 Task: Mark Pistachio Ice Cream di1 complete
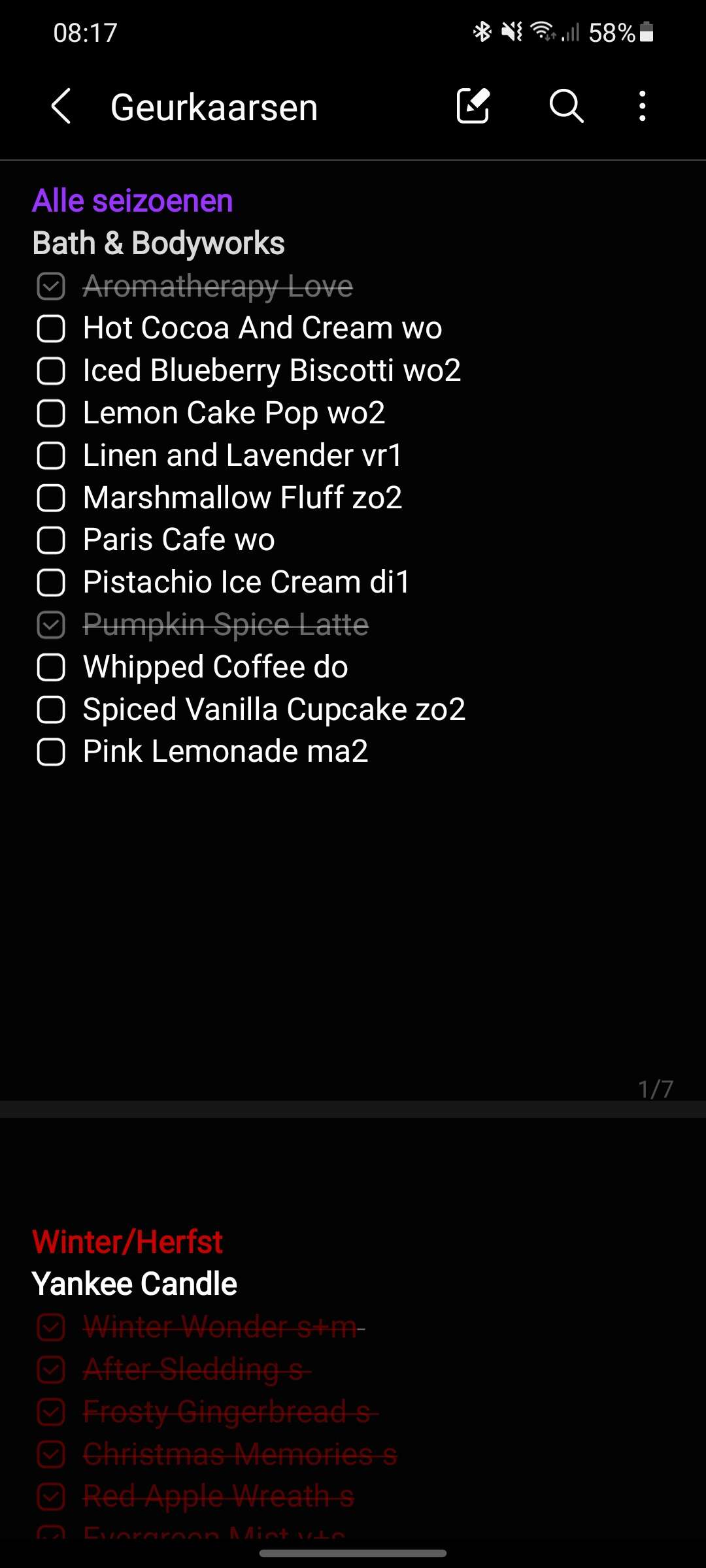51,583
